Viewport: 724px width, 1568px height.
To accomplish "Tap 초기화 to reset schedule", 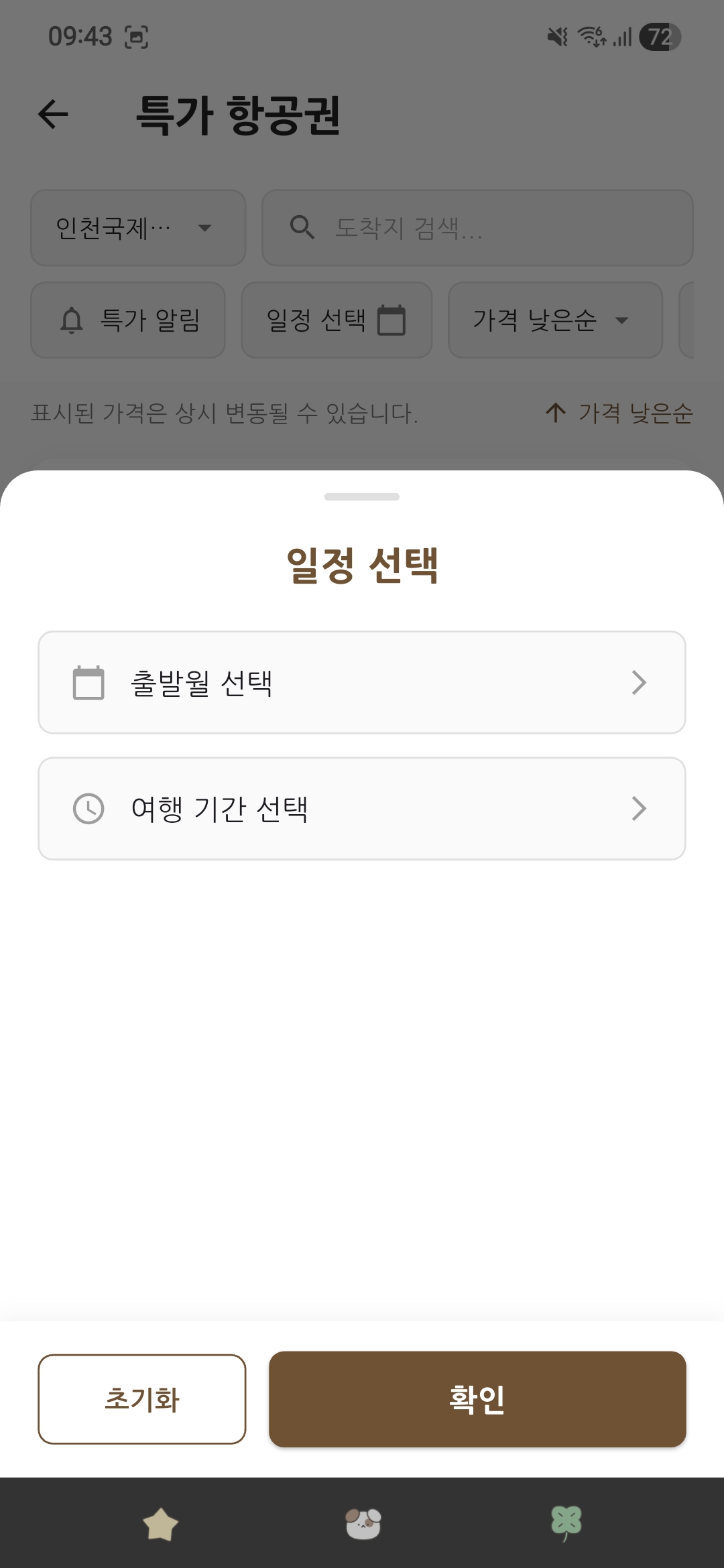I will (x=142, y=1399).
